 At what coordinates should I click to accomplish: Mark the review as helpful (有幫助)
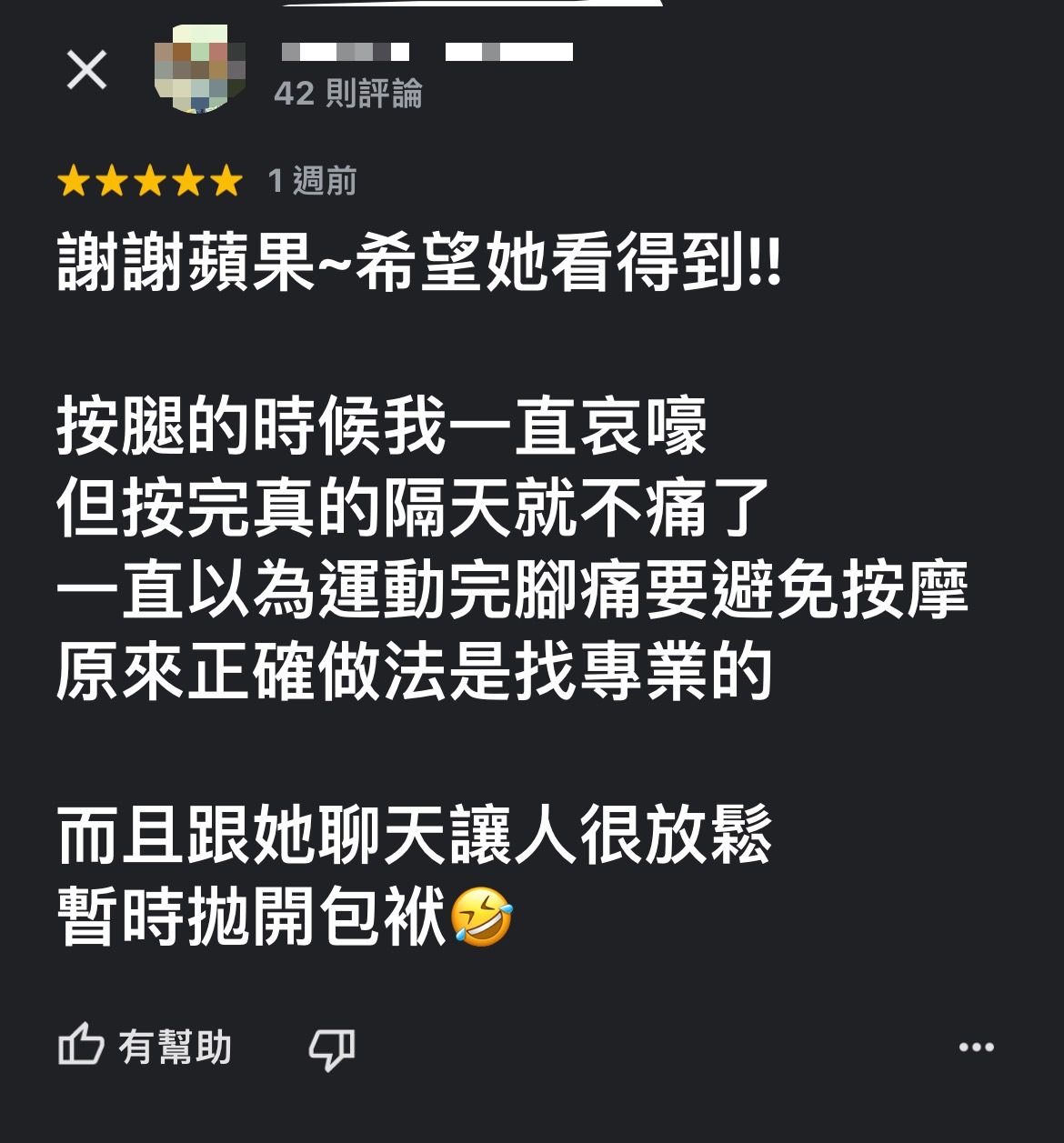coord(146,1046)
